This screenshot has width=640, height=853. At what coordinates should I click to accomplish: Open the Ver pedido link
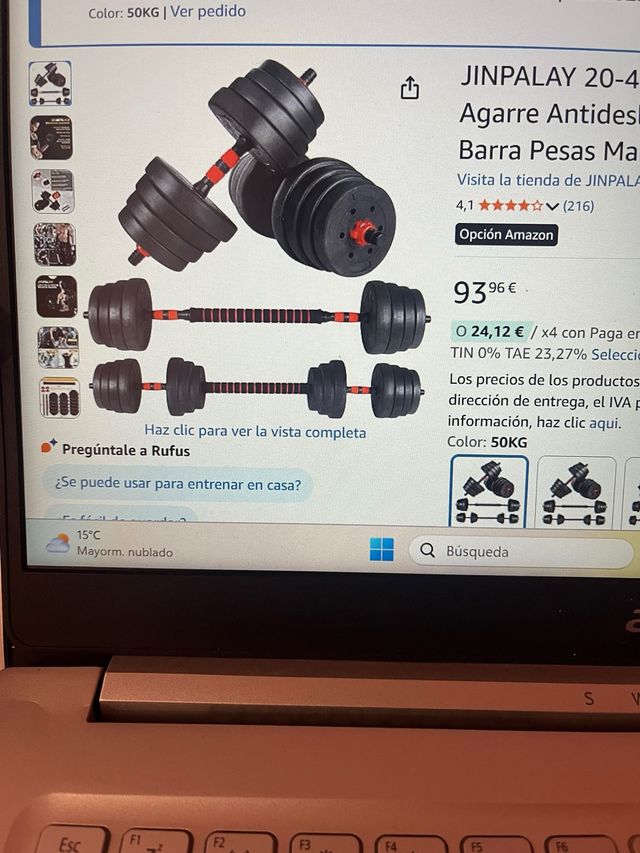(x=208, y=12)
